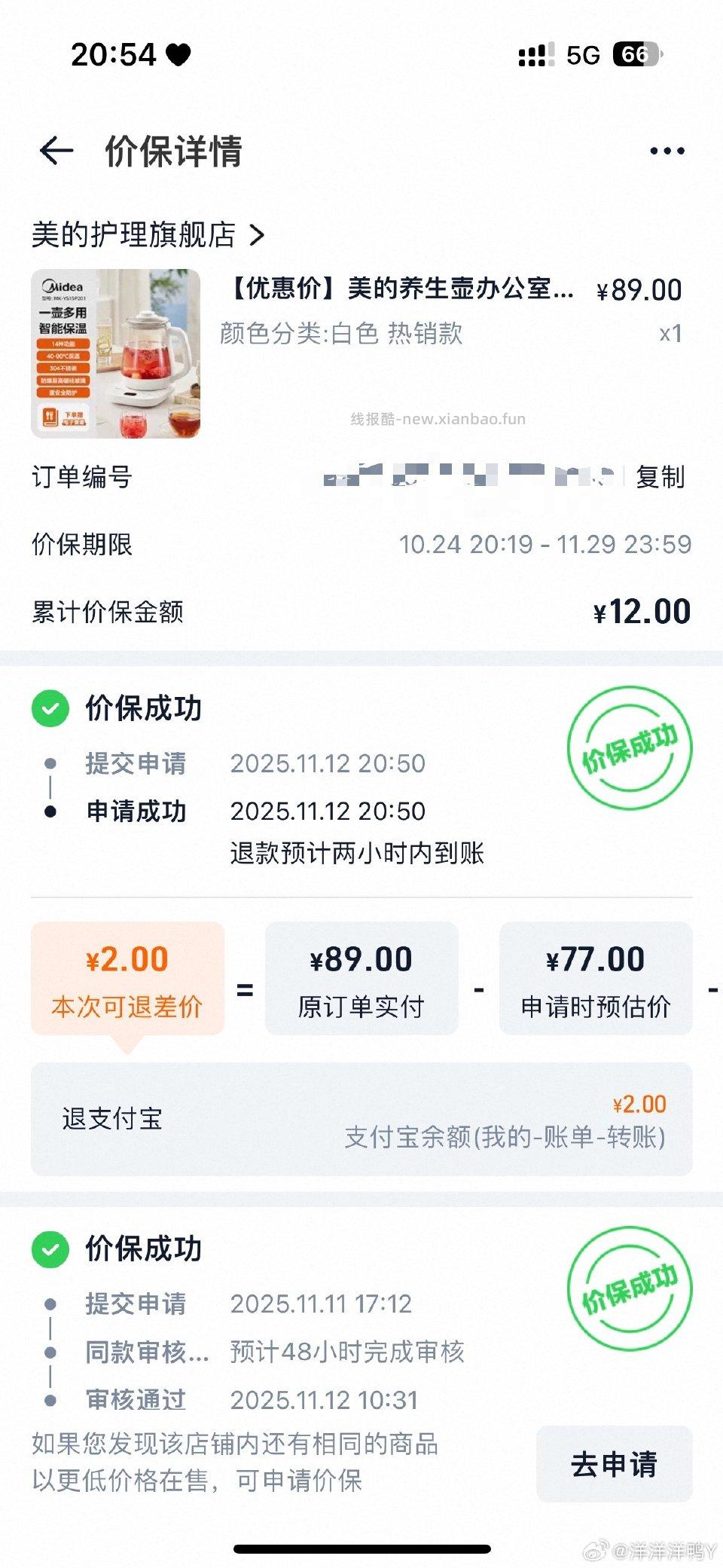723x1568 pixels.
Task: Tap the 退支付宝 Alipay refund row
Action: (x=361, y=1120)
